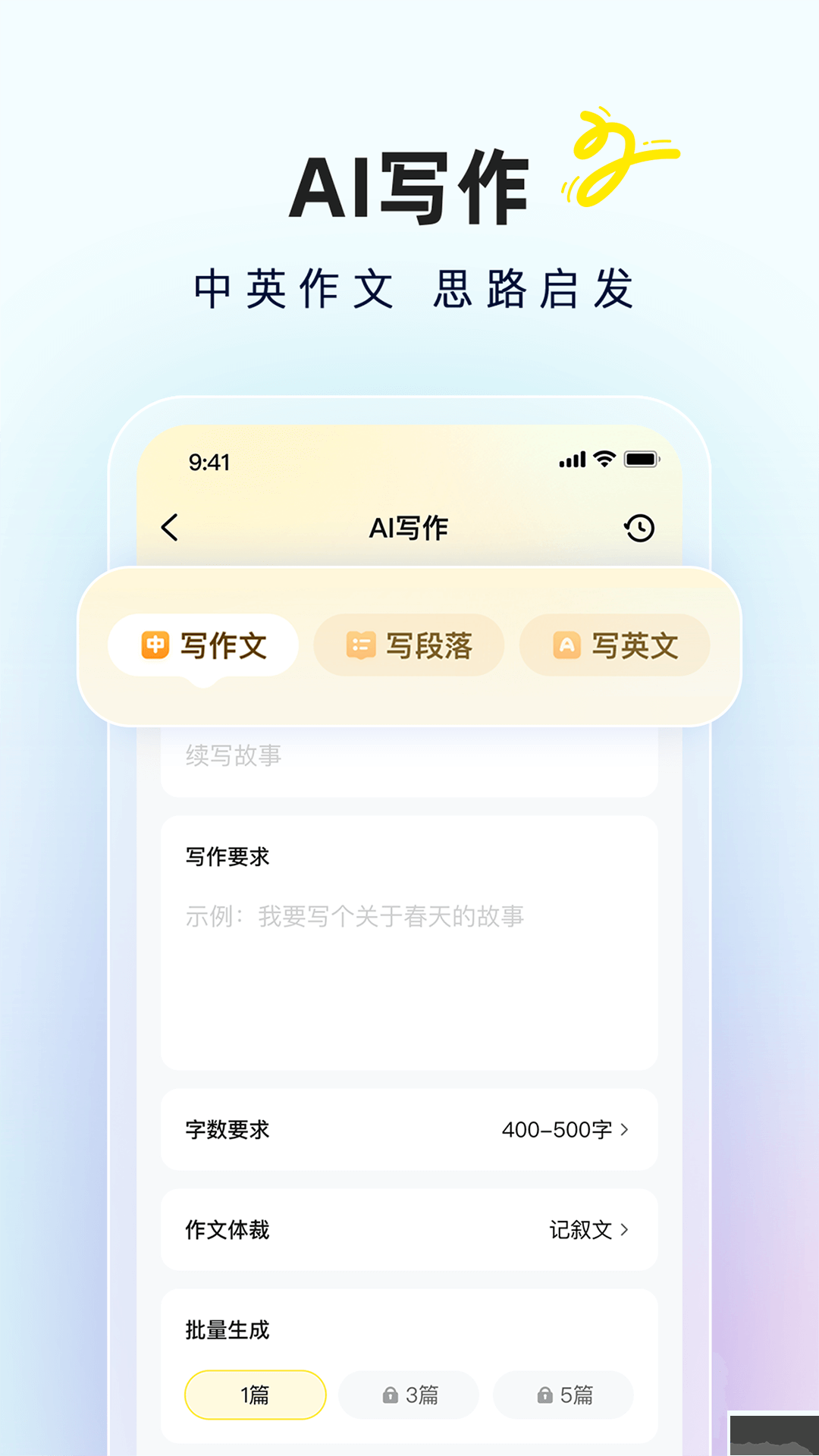Expand the 400-500字 option chevron
The height and width of the screenshot is (1456, 819).
click(x=625, y=1129)
